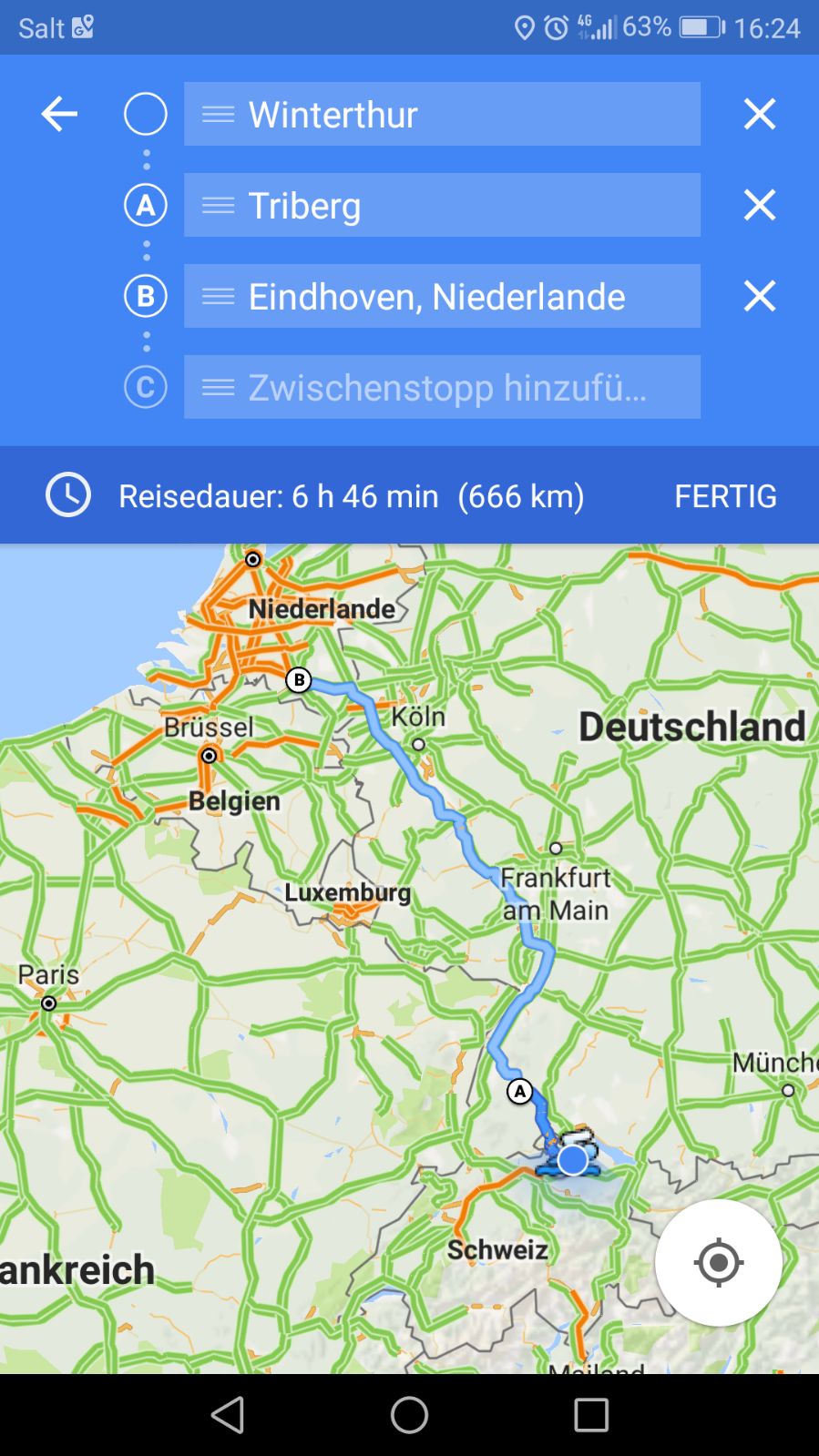Screen dimensions: 819x1456
Task: Tap FERTIG to finish the route
Action: click(x=725, y=496)
